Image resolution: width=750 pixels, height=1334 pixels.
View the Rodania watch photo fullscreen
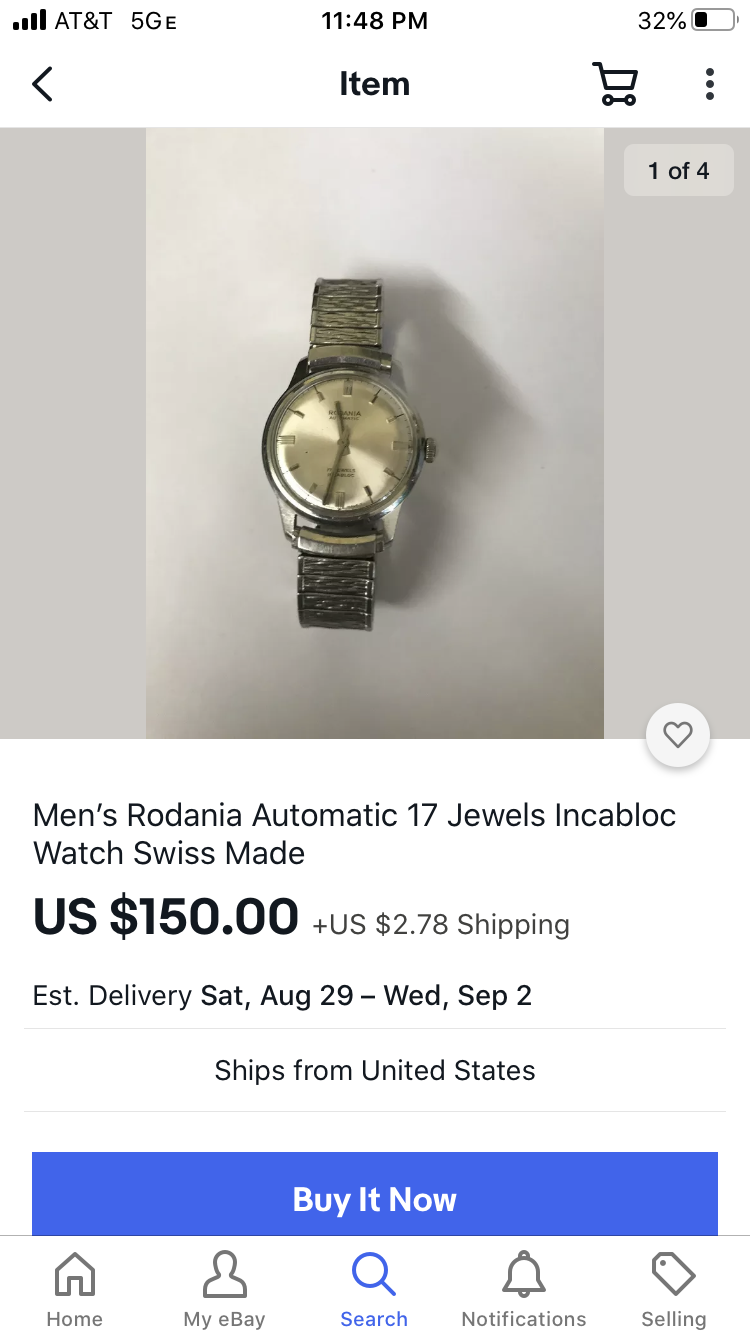click(374, 432)
